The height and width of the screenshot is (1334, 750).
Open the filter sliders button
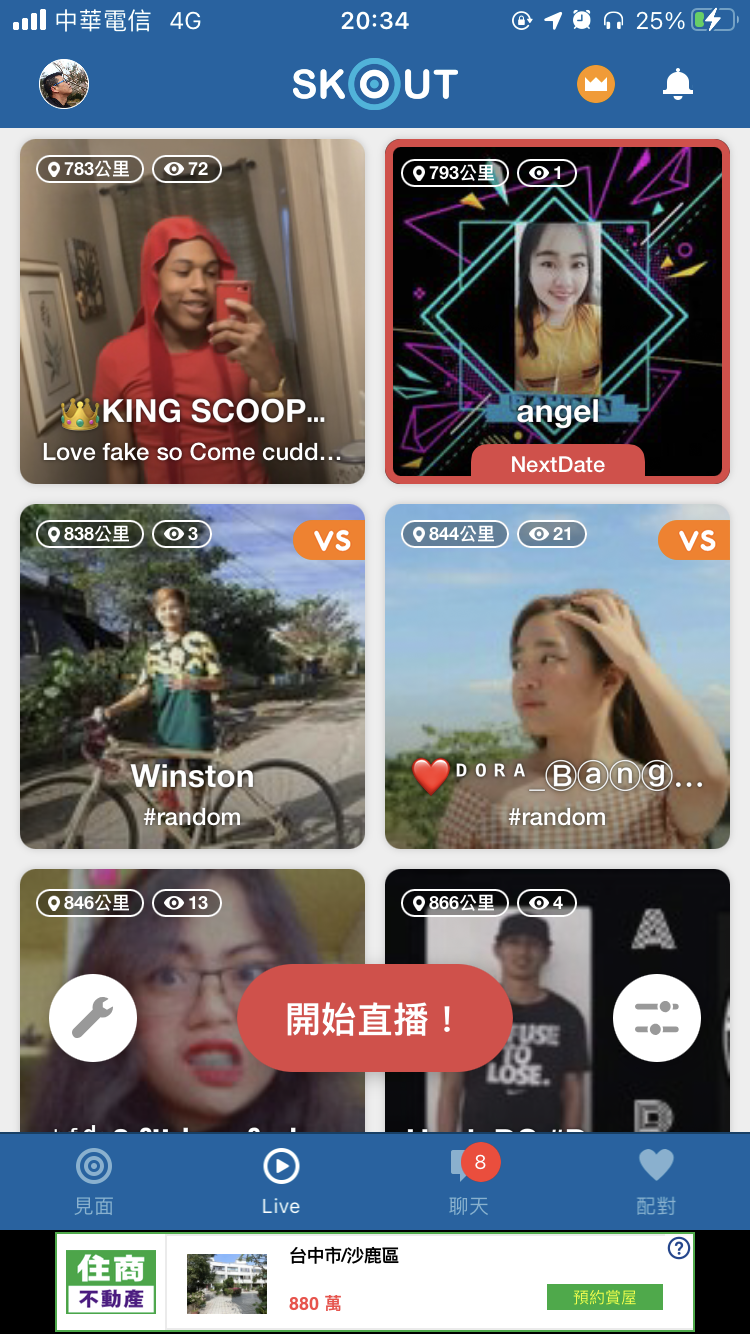pyautogui.click(x=657, y=1018)
